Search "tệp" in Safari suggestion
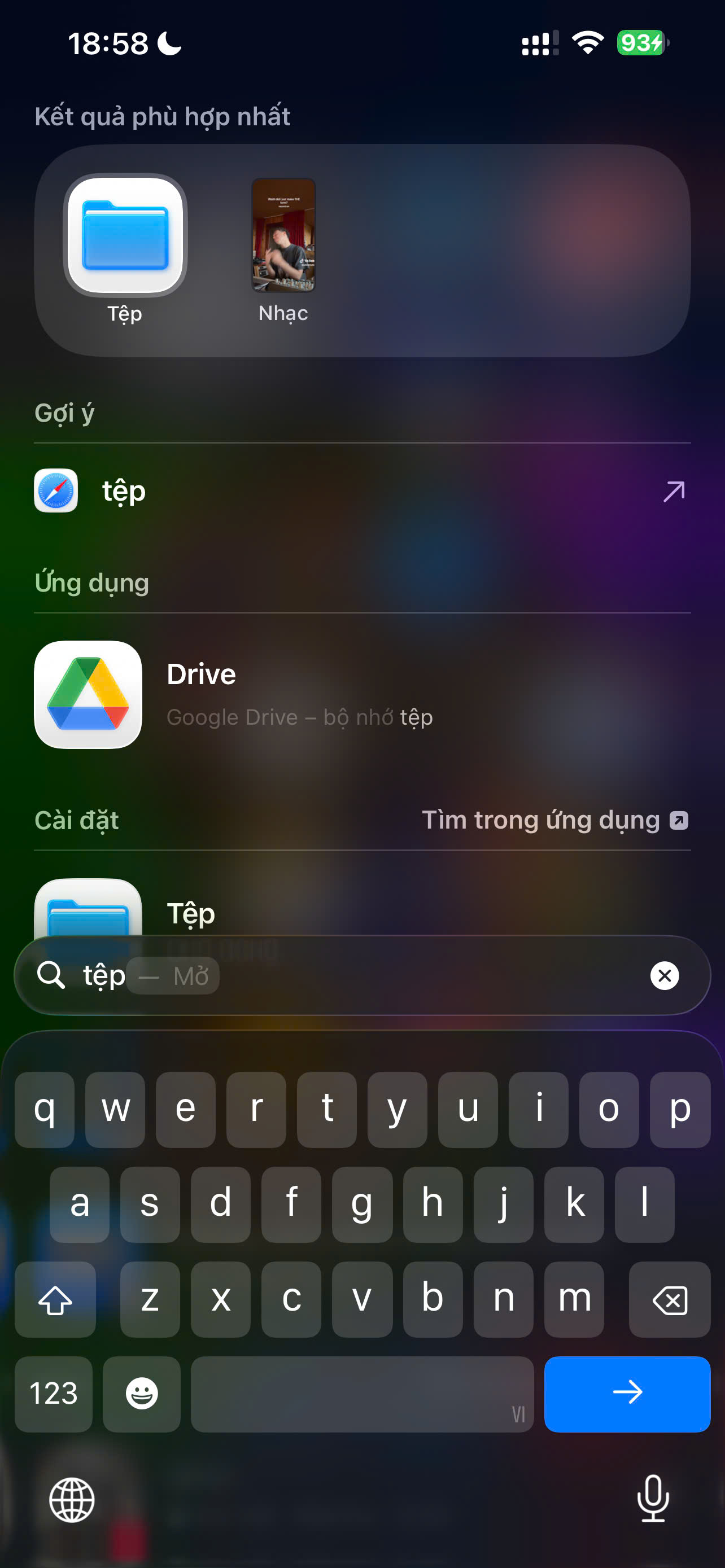Screen dimensions: 725x1568 coord(359,490)
